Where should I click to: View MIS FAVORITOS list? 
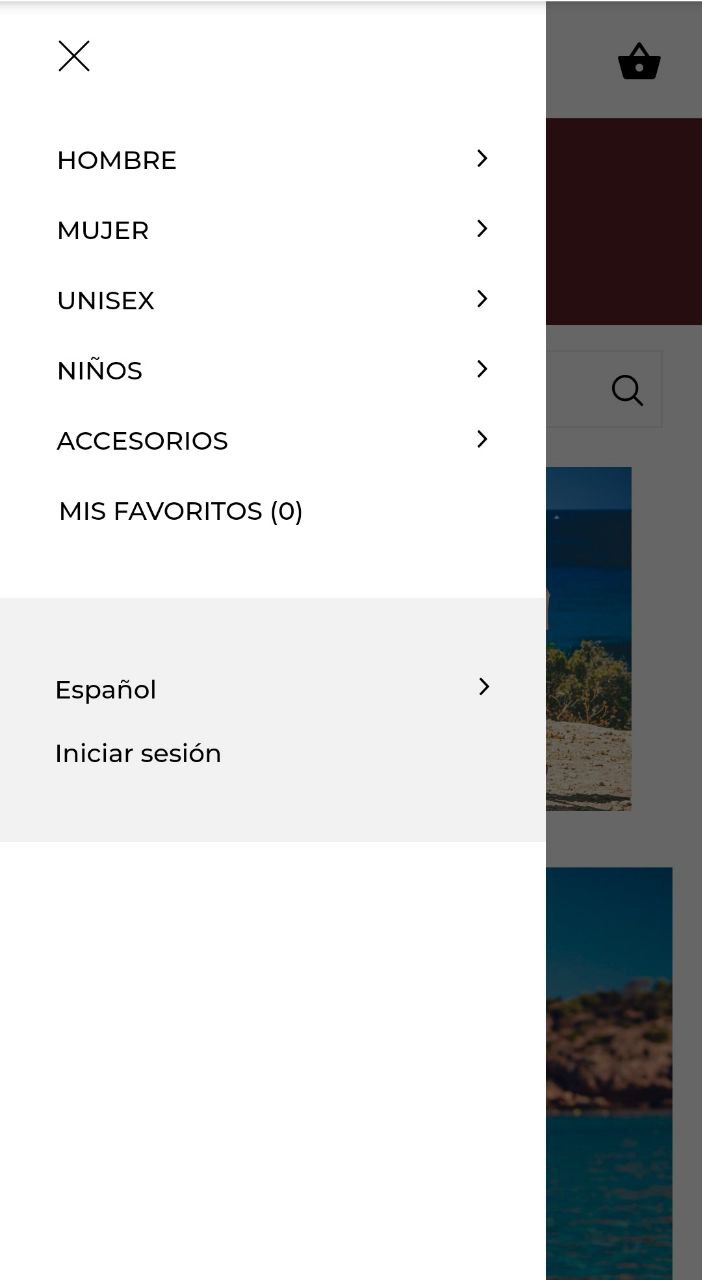pos(181,511)
